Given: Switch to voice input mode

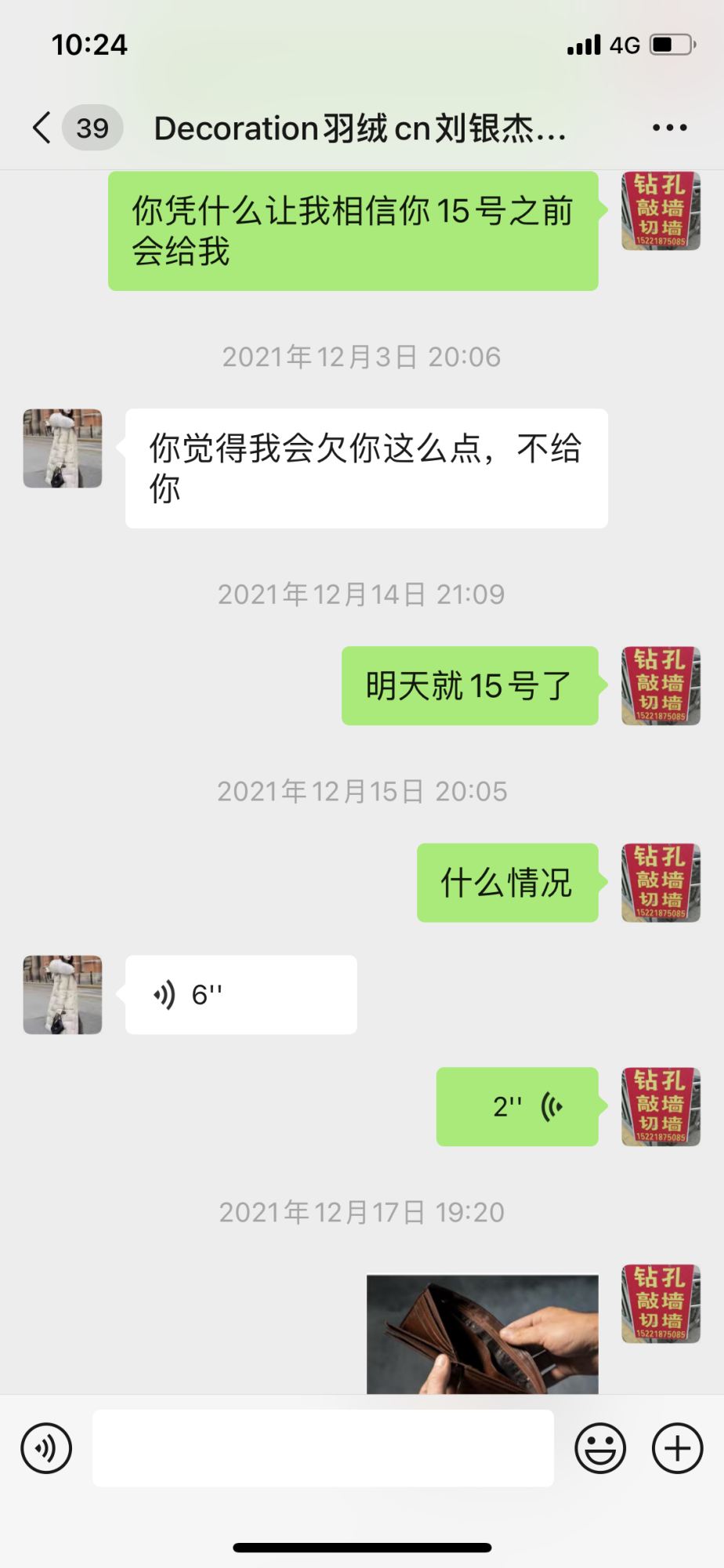Looking at the screenshot, I should coord(47,1448).
